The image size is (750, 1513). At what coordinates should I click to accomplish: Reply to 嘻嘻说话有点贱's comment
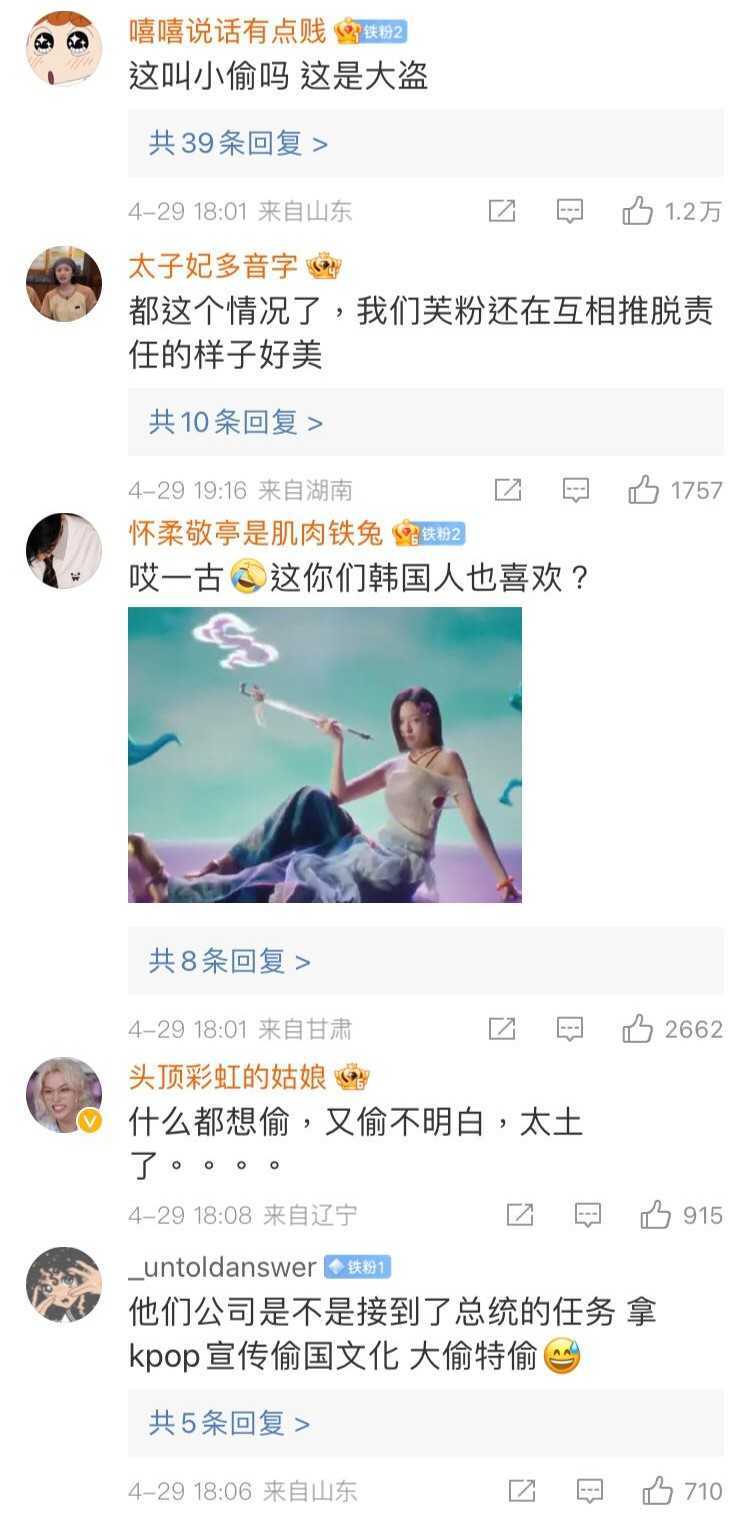[x=569, y=211]
